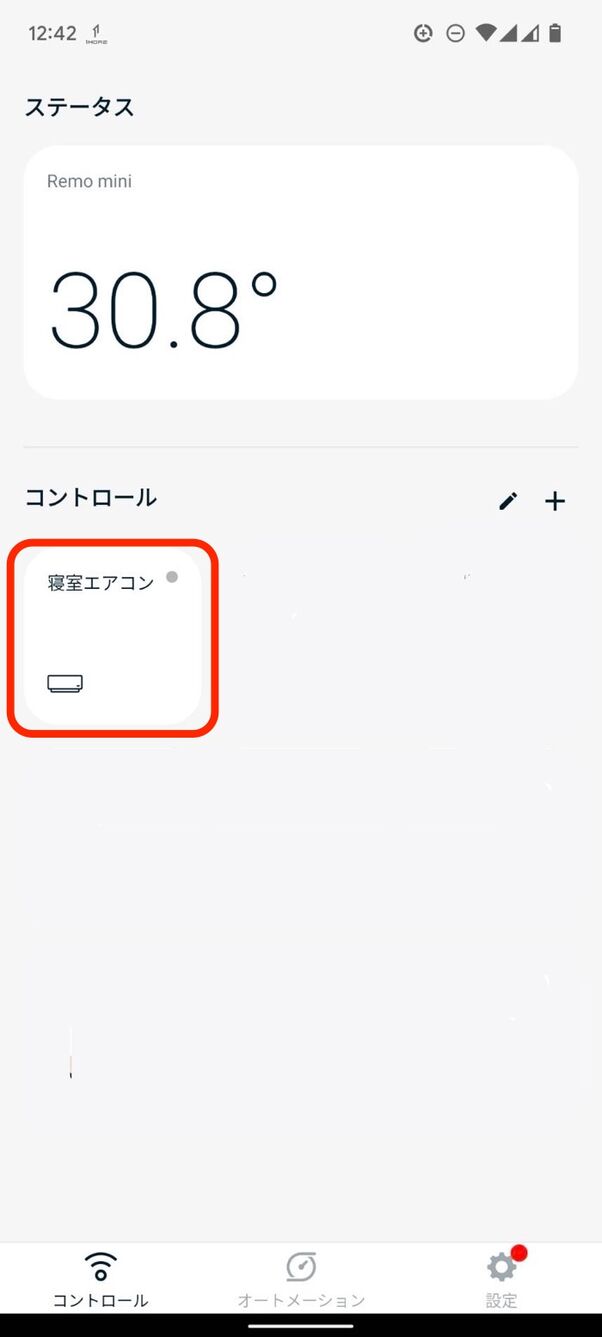Switch to the オートメーション tab

click(x=301, y=1278)
